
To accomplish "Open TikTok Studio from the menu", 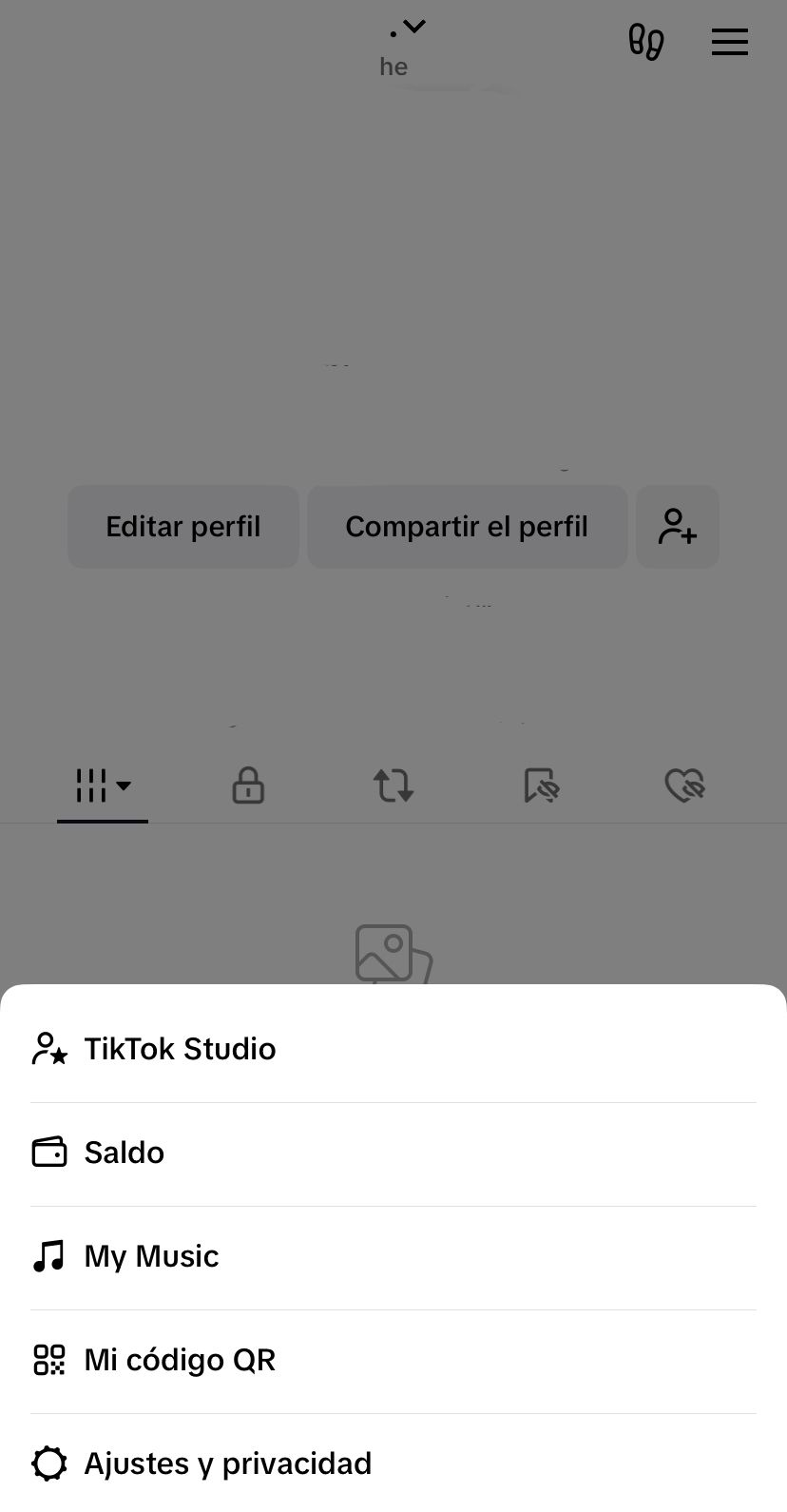I will (x=180, y=1049).
